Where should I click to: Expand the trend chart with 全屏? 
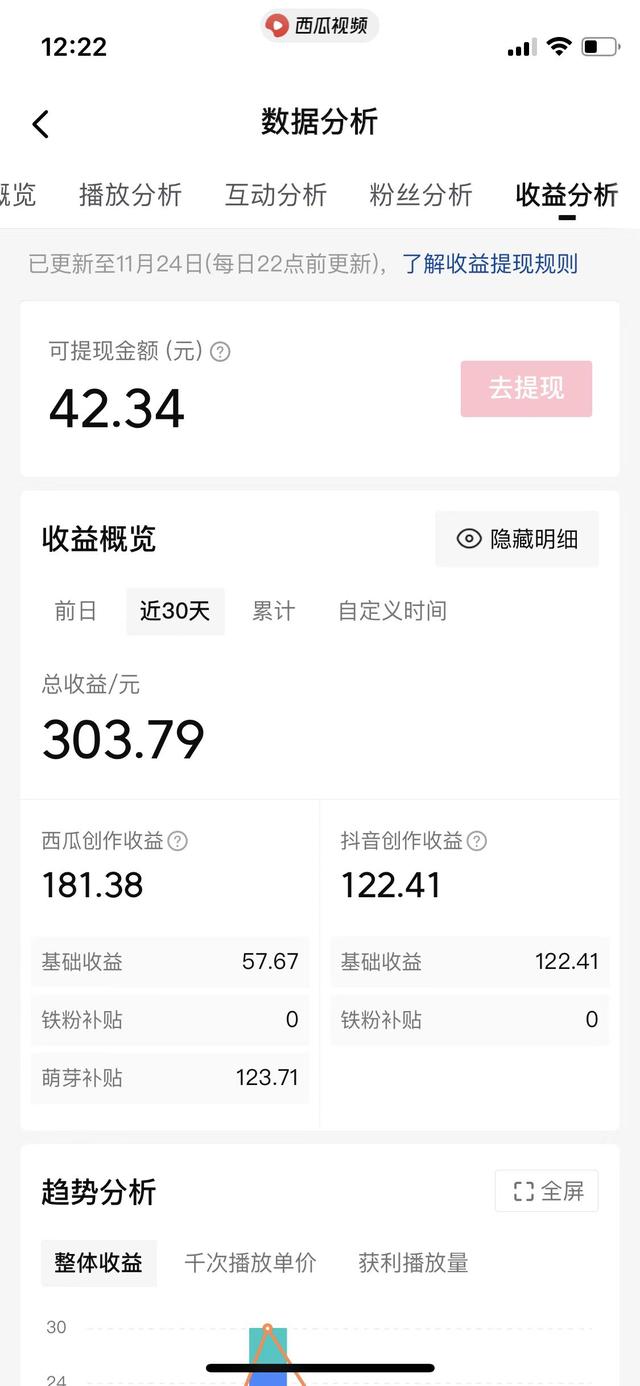[547, 1191]
